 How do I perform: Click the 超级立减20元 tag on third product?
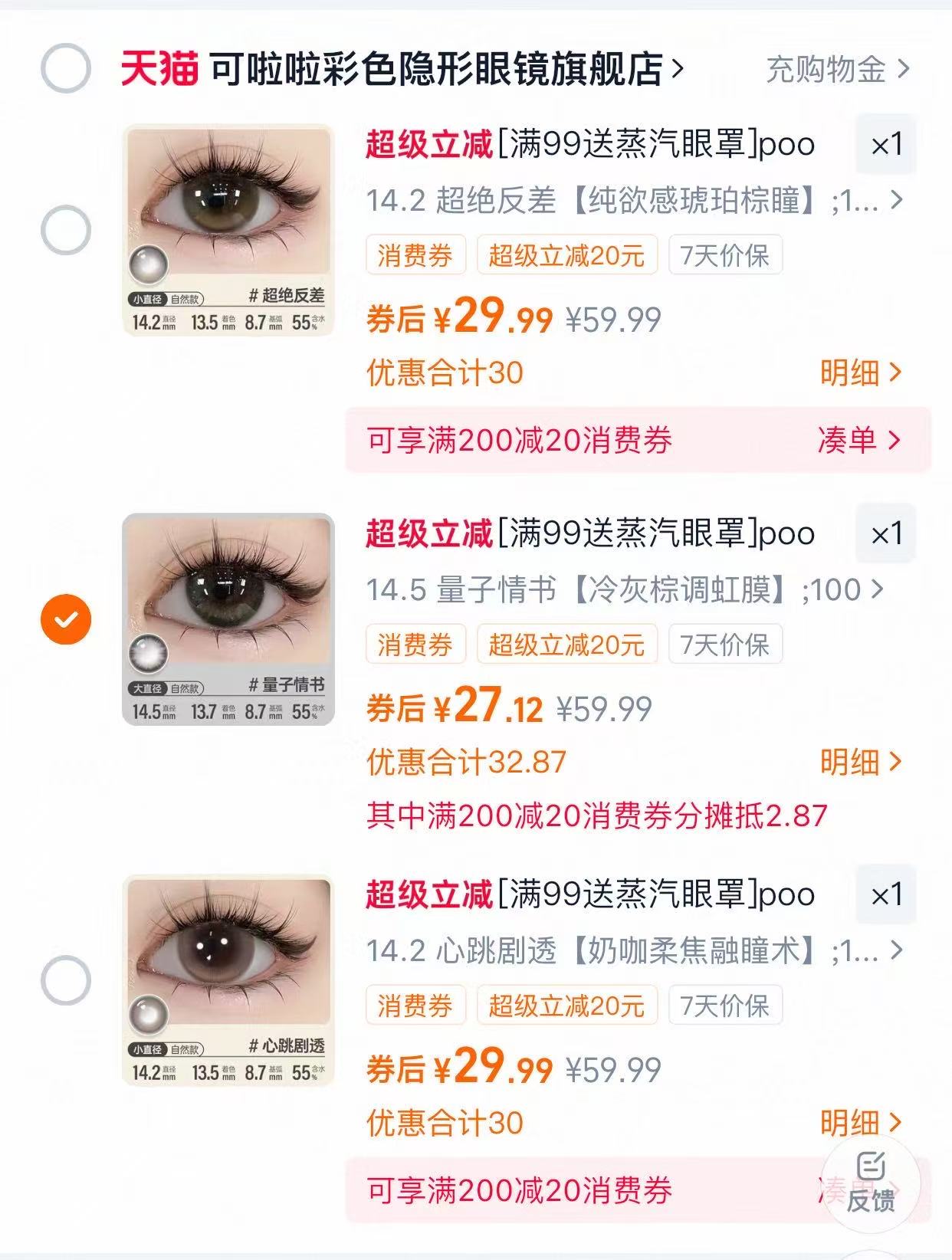point(566,1004)
